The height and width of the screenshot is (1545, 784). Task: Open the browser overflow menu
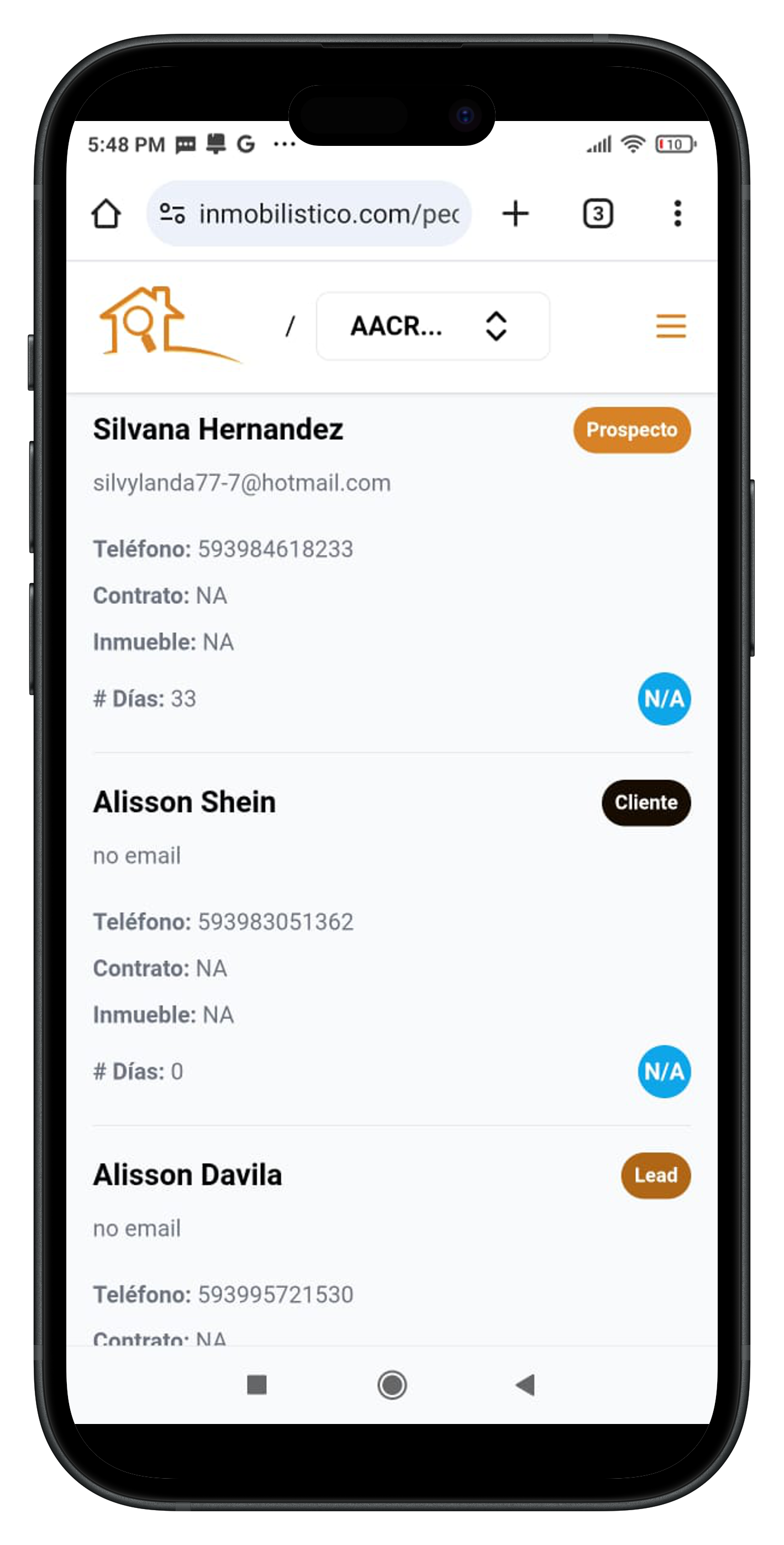tap(677, 213)
